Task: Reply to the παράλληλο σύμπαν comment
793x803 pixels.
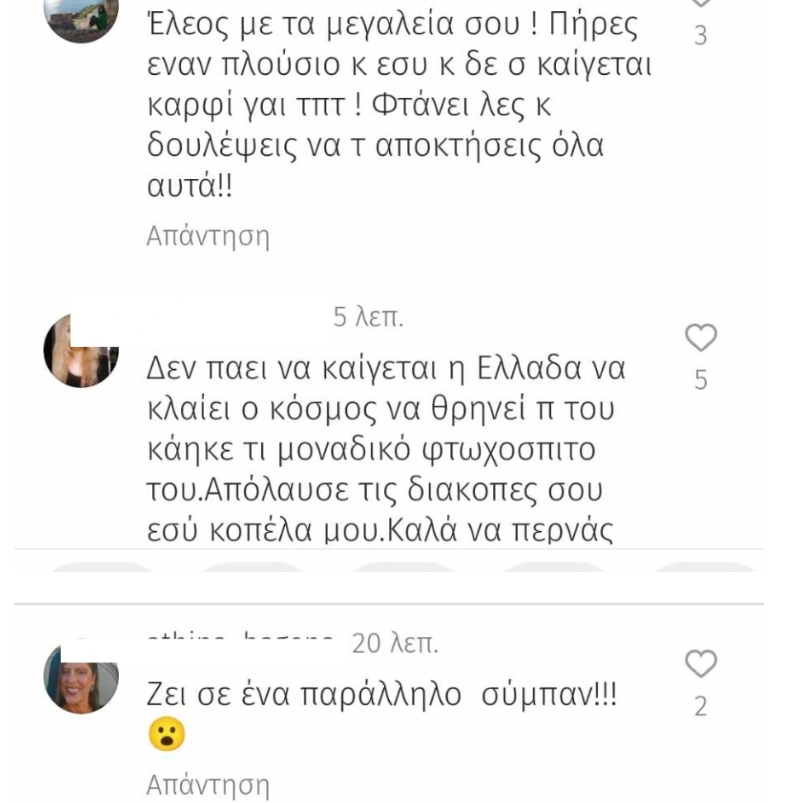Action: point(208,785)
